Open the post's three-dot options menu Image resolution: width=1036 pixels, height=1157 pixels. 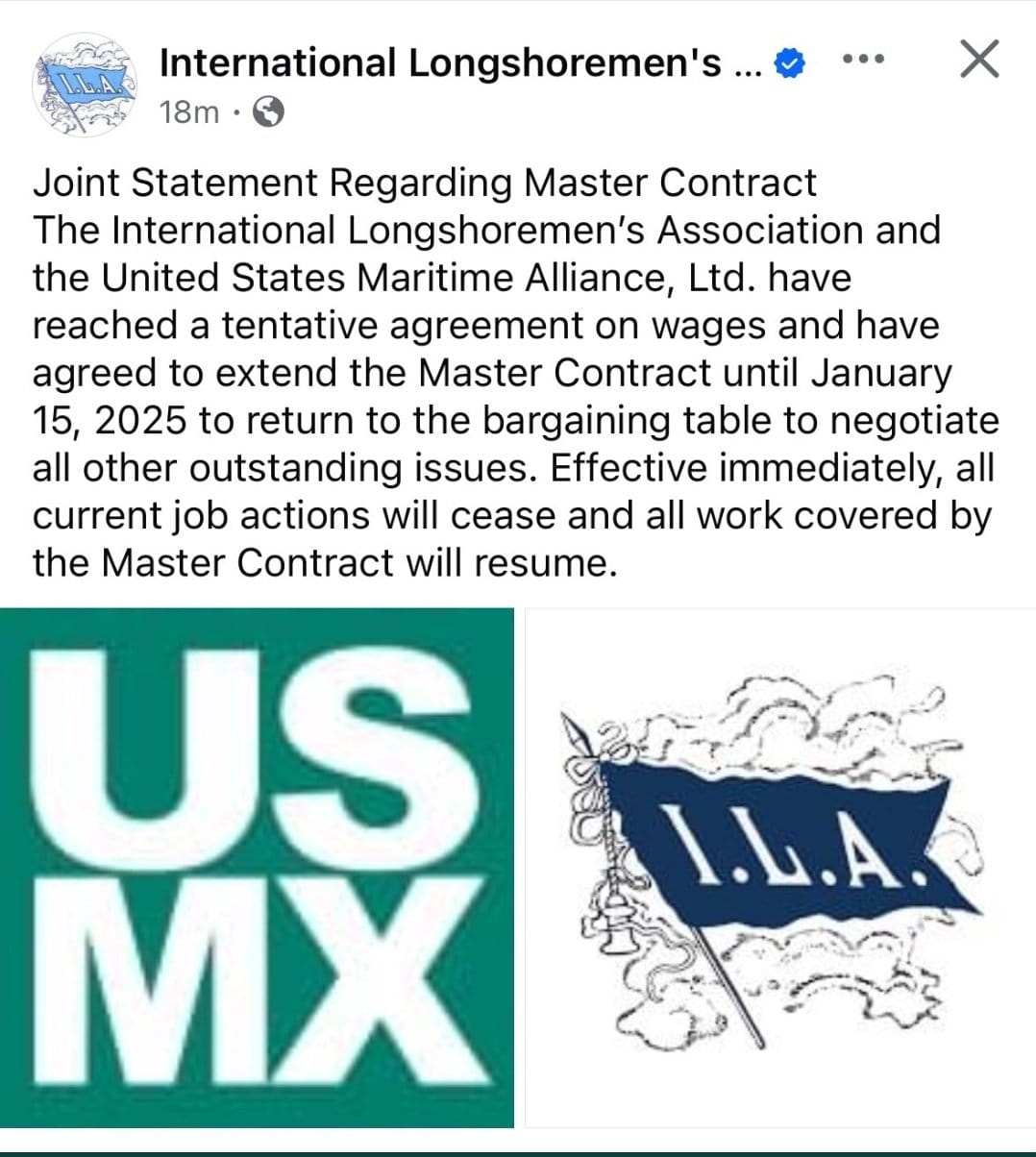[x=862, y=60]
